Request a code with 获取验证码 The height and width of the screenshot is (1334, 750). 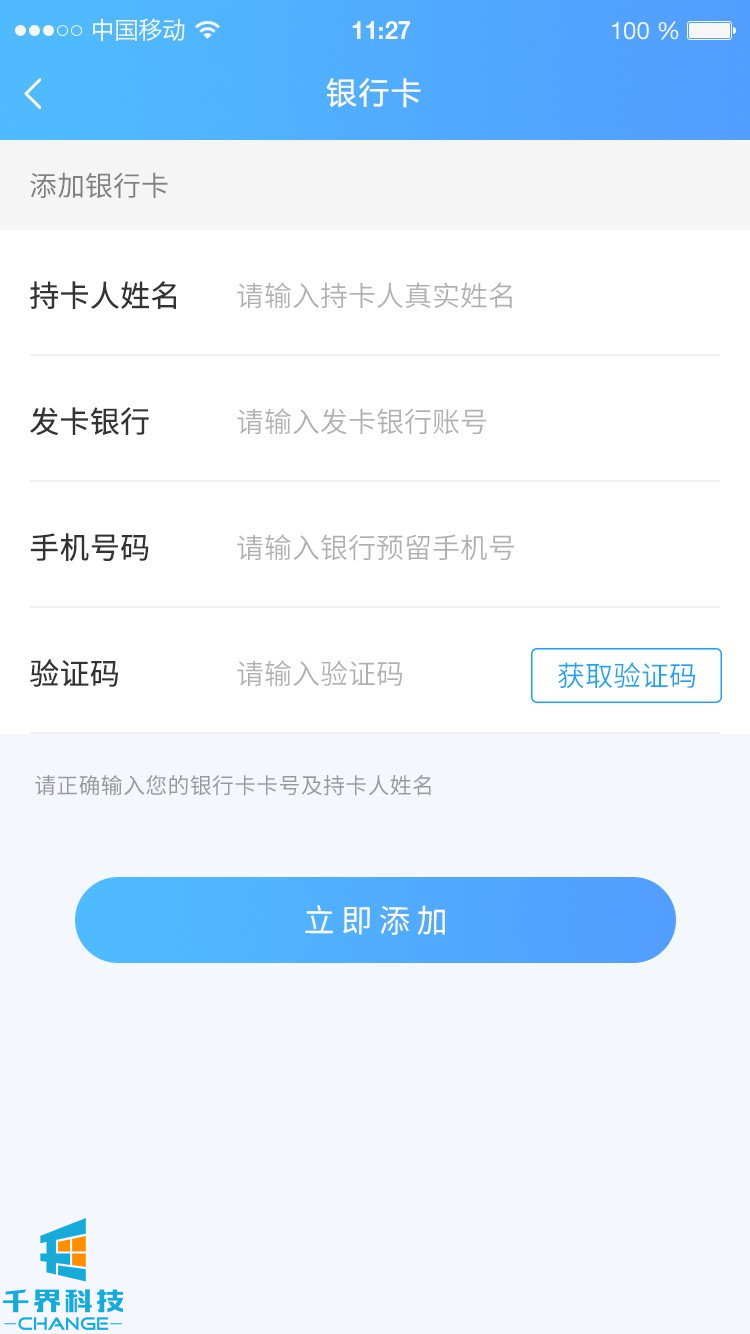pos(626,676)
